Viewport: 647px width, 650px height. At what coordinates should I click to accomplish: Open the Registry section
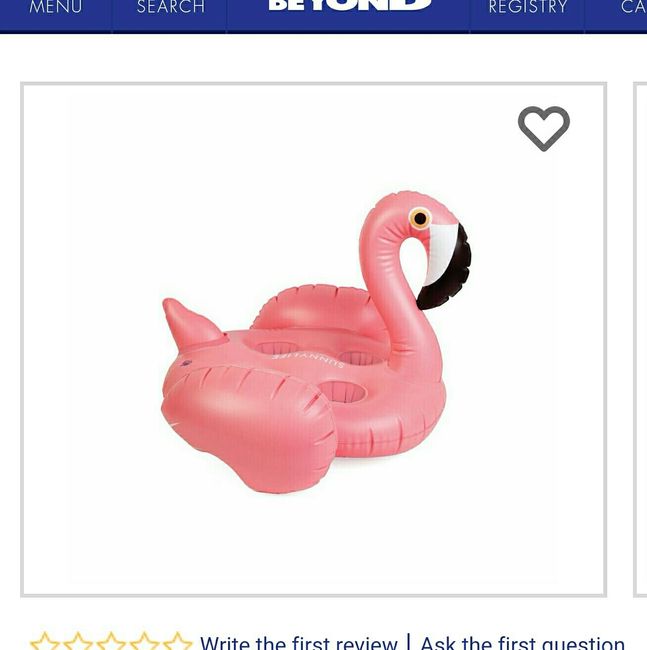527,10
